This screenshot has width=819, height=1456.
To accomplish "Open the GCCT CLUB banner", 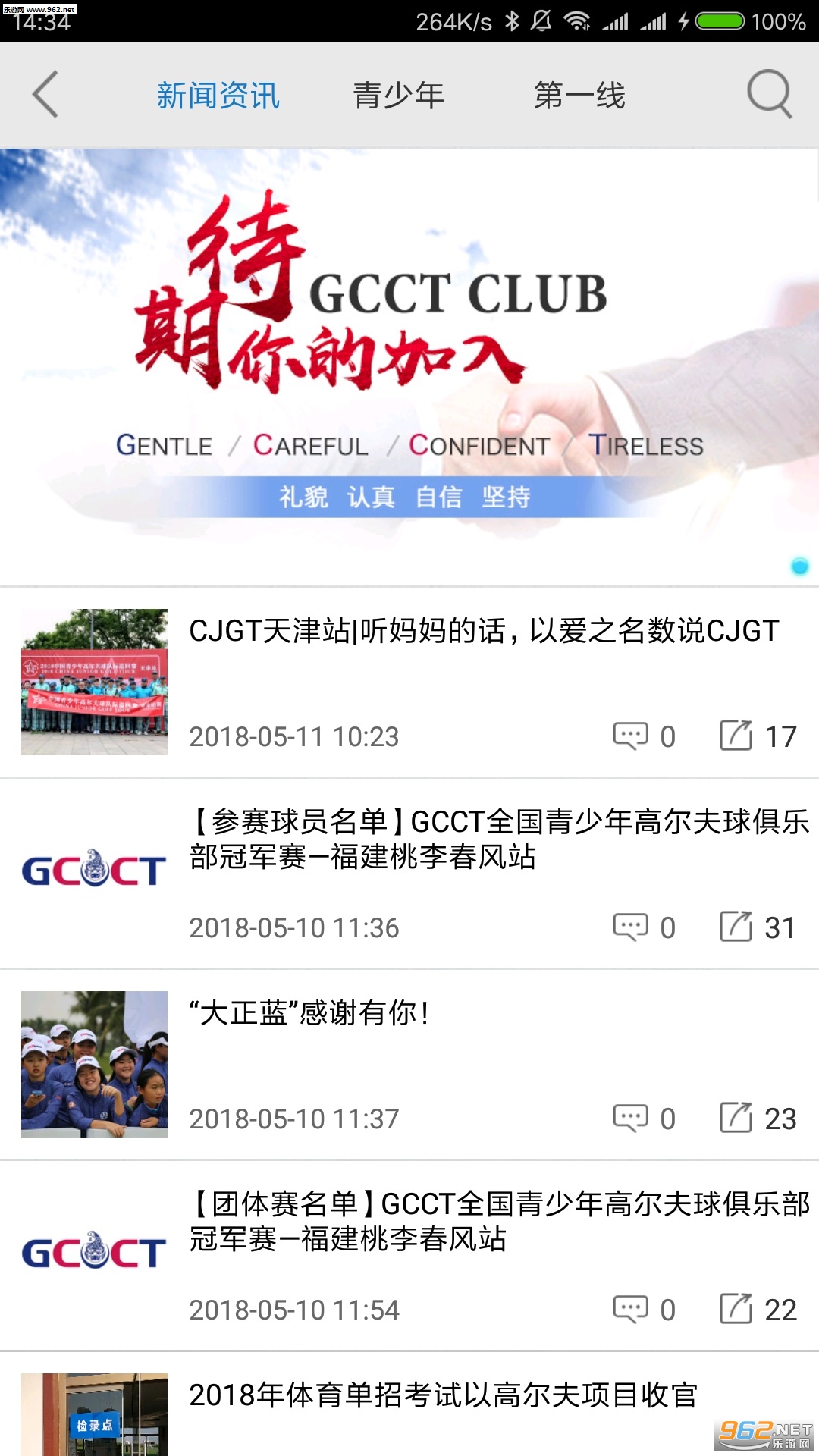I will [409, 367].
